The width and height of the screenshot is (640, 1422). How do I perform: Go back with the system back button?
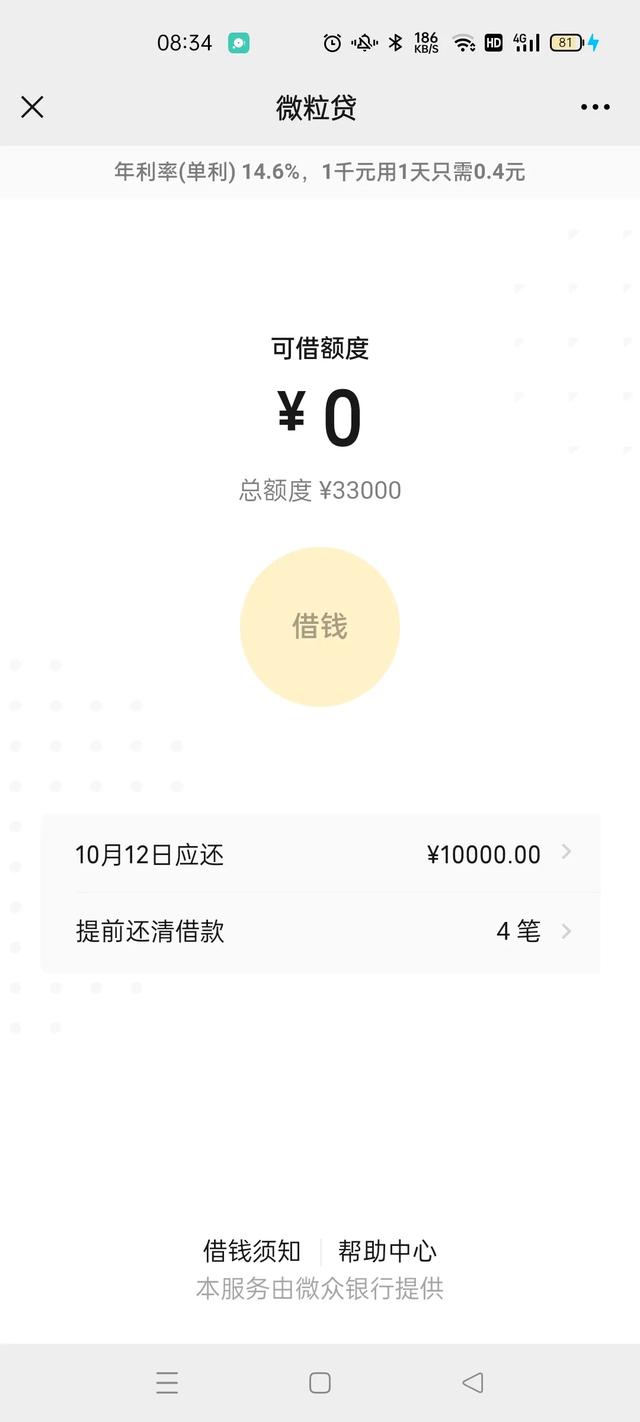pos(472,1383)
